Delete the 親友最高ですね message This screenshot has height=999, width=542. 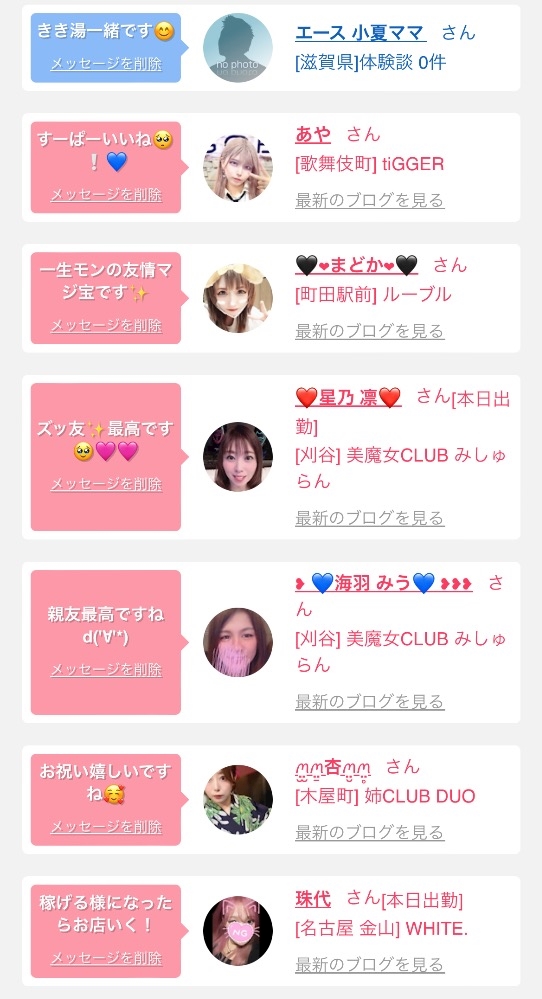pyautogui.click(x=106, y=670)
